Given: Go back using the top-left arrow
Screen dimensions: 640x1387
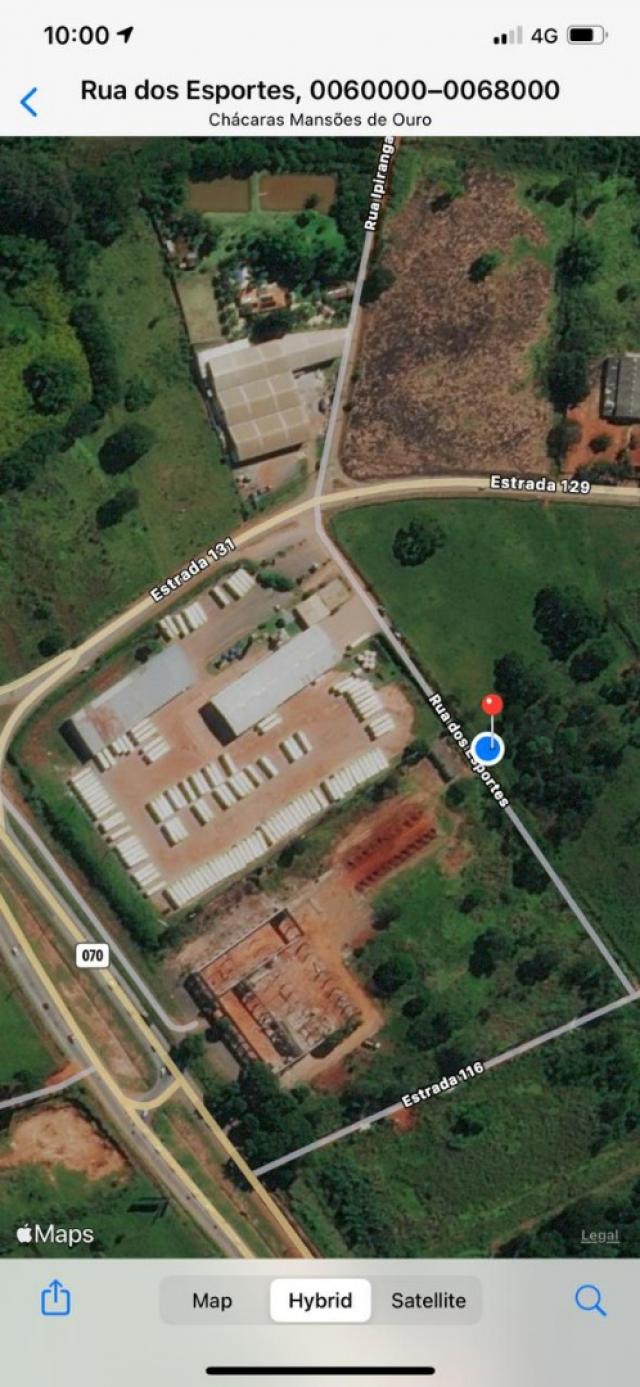Looking at the screenshot, I should point(29,101).
